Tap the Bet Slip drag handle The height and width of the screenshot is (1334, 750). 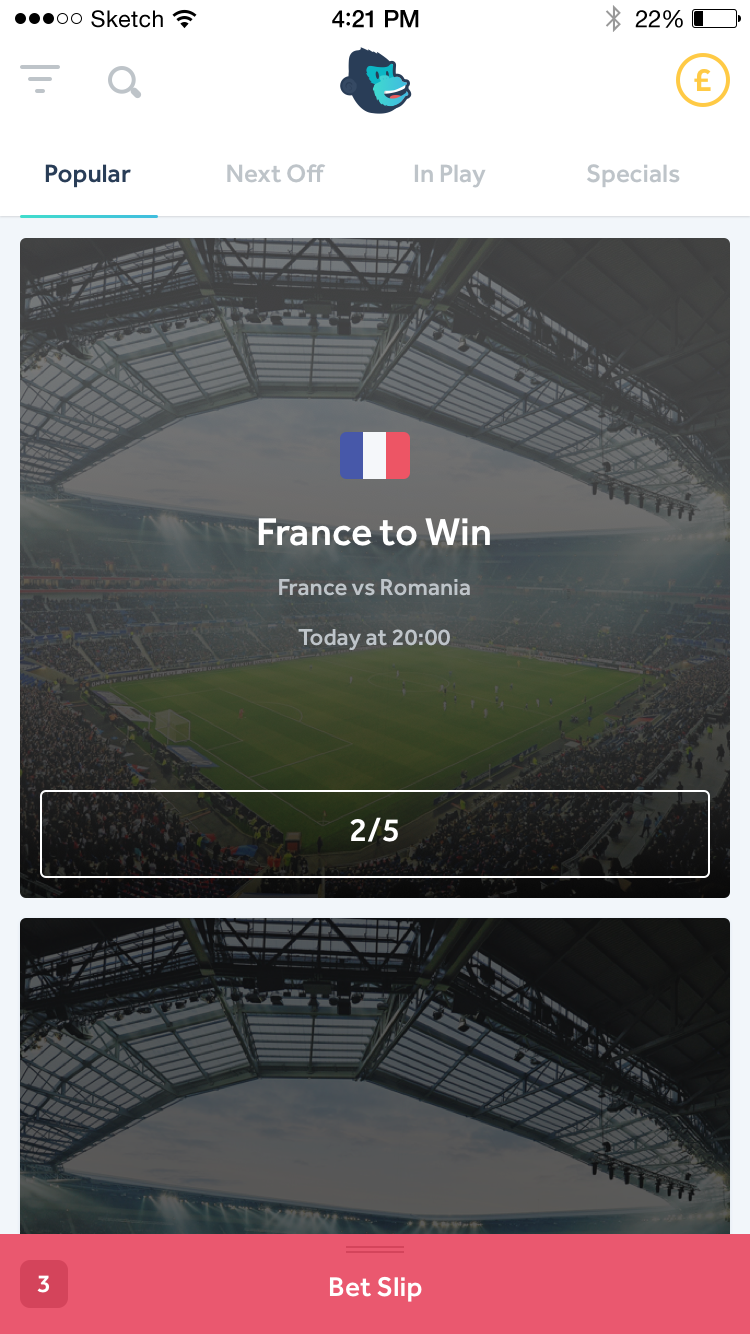pyautogui.click(x=375, y=1249)
